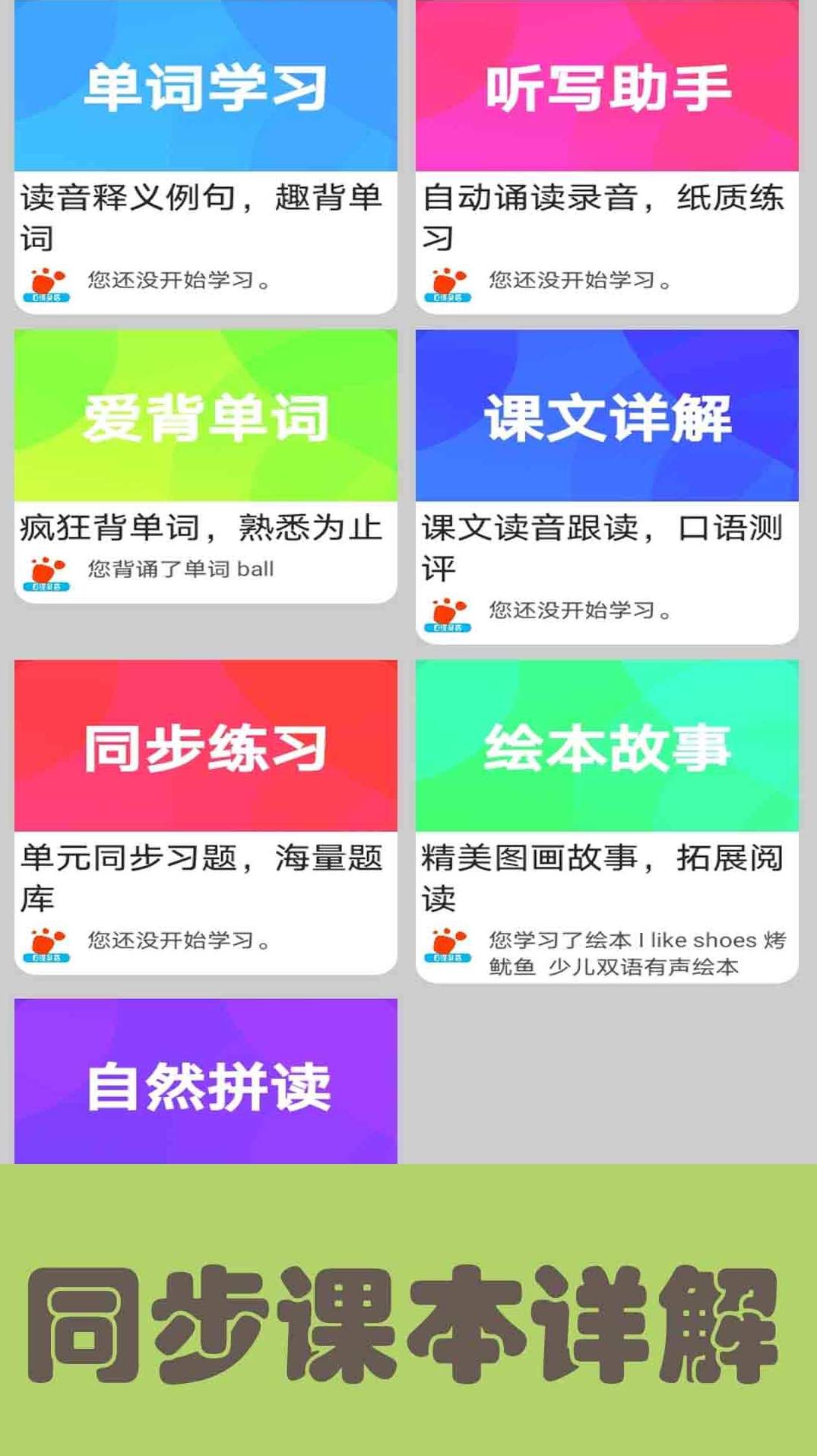Open the 课文详解 text explanation module

coord(612,422)
